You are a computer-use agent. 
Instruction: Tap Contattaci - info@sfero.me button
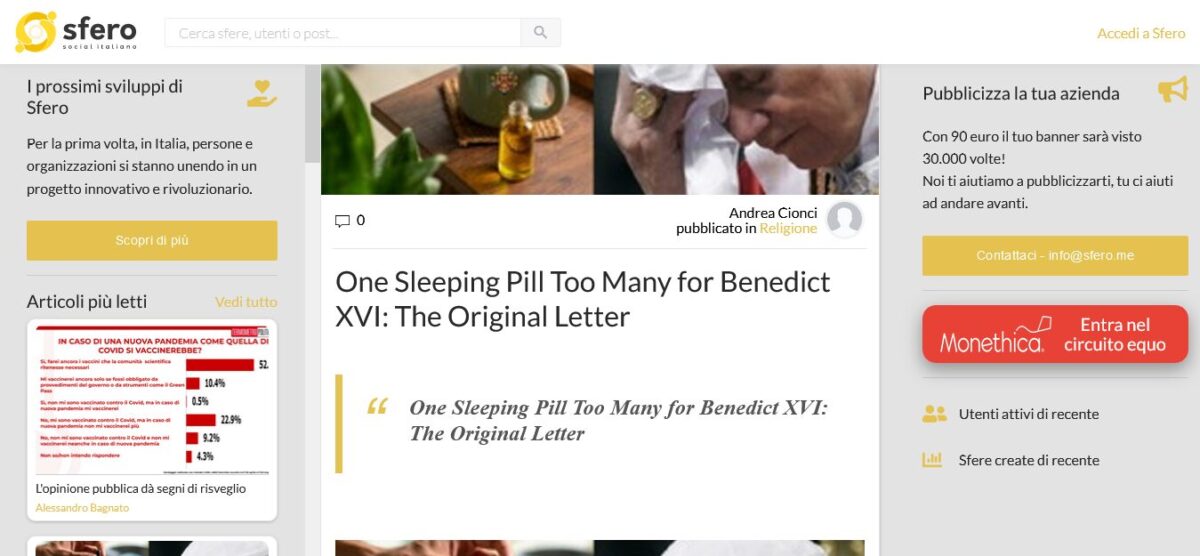pyautogui.click(x=1055, y=255)
